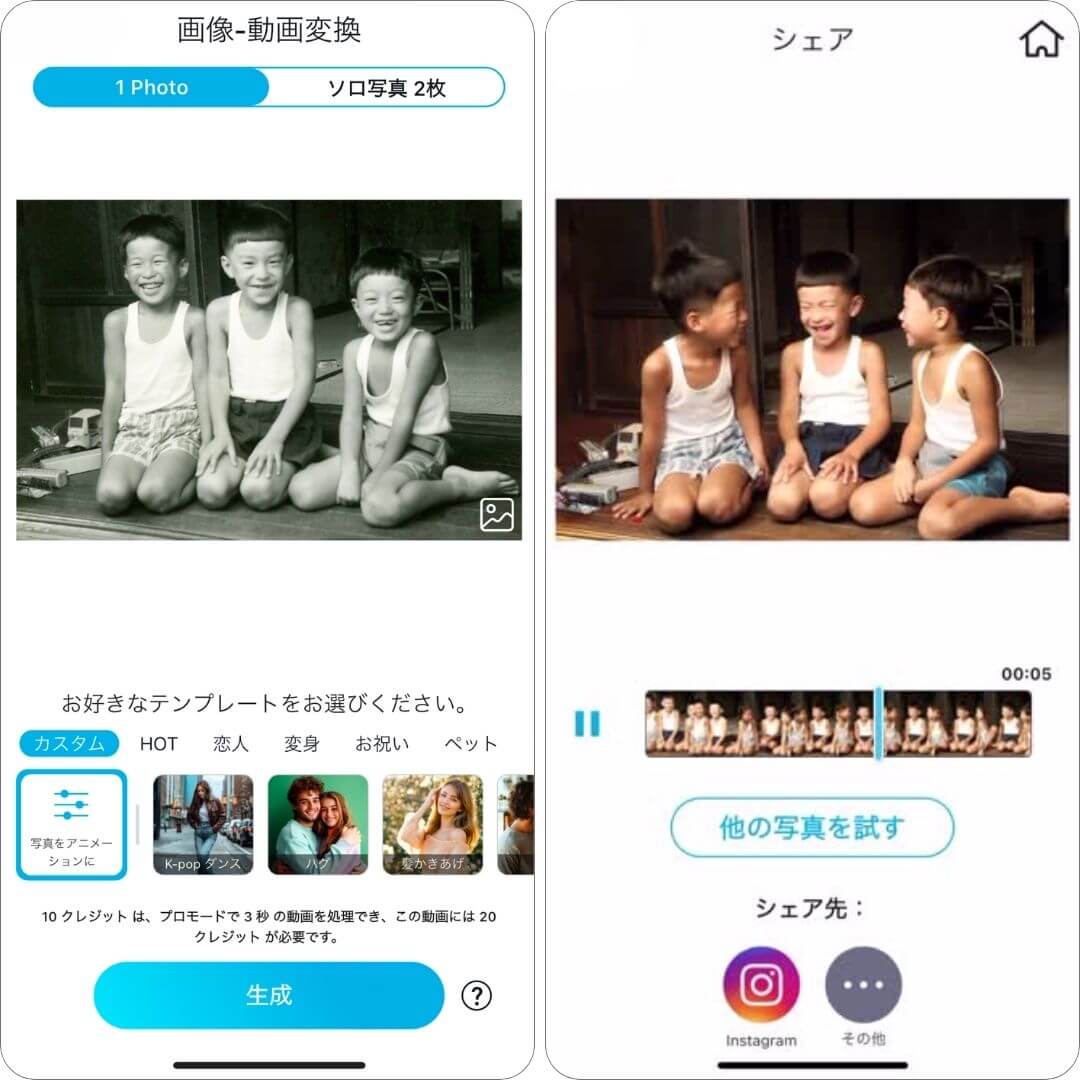Select the ペット template category
The image size is (1080, 1080).
coord(470,744)
